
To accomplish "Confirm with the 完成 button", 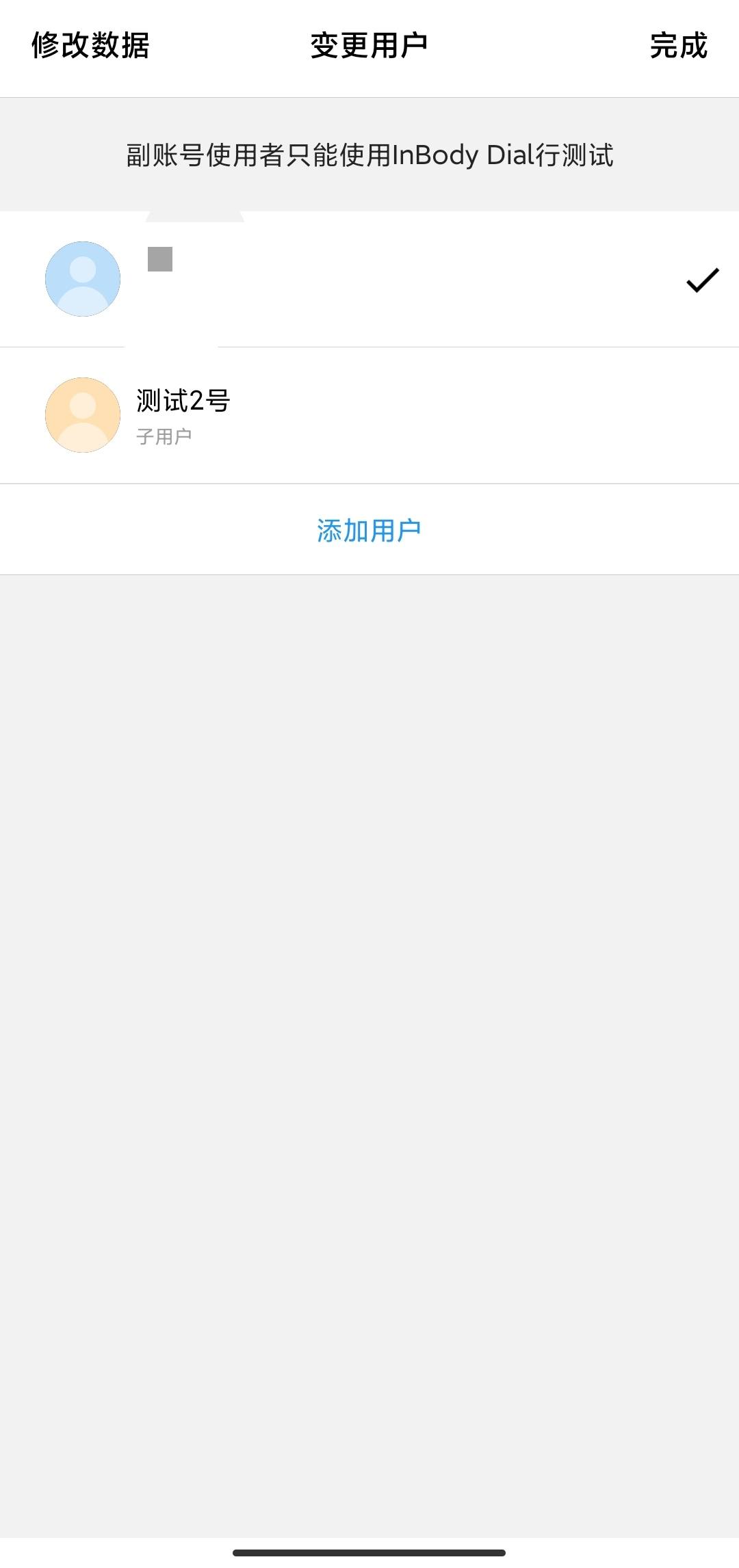I will coord(679,46).
